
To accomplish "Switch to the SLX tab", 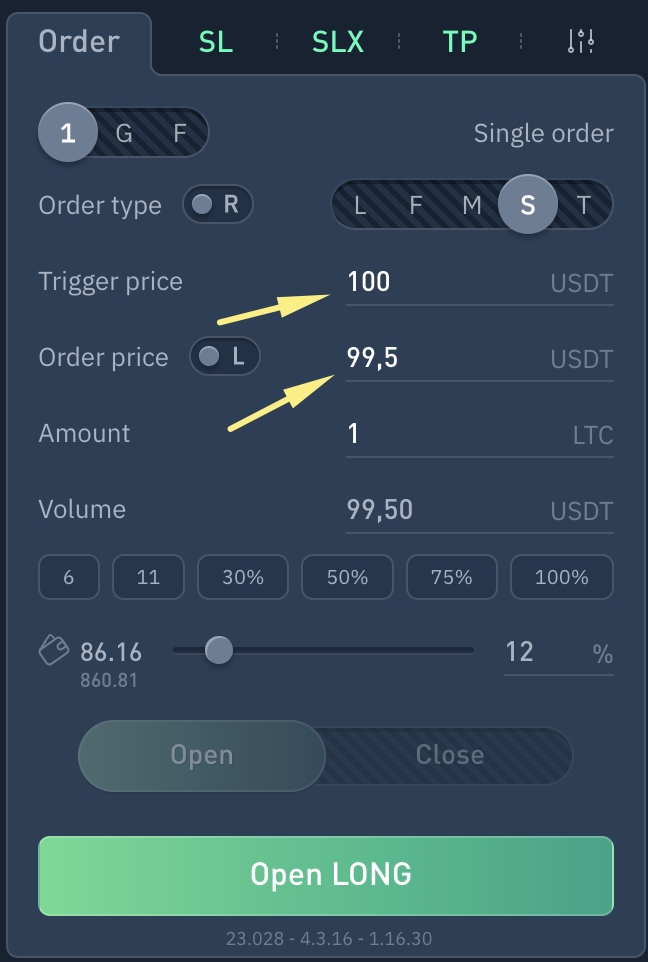I will 338,42.
